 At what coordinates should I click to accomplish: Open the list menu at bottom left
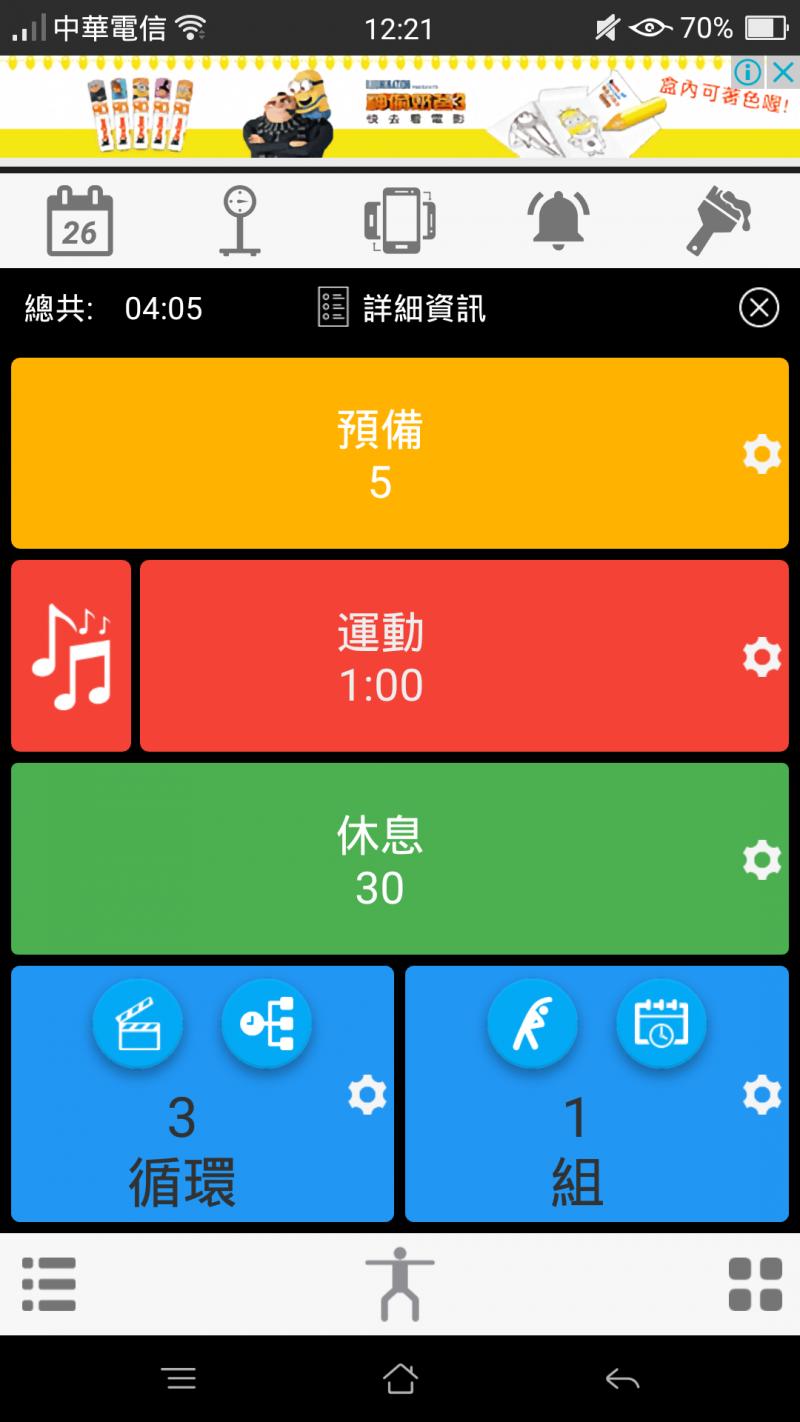pos(49,1284)
